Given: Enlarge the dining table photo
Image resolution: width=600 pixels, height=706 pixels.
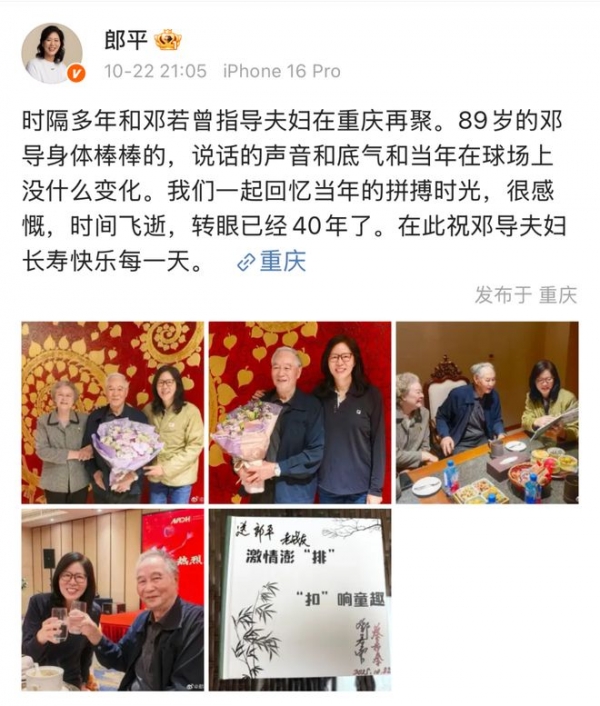Looking at the screenshot, I should (486, 412).
